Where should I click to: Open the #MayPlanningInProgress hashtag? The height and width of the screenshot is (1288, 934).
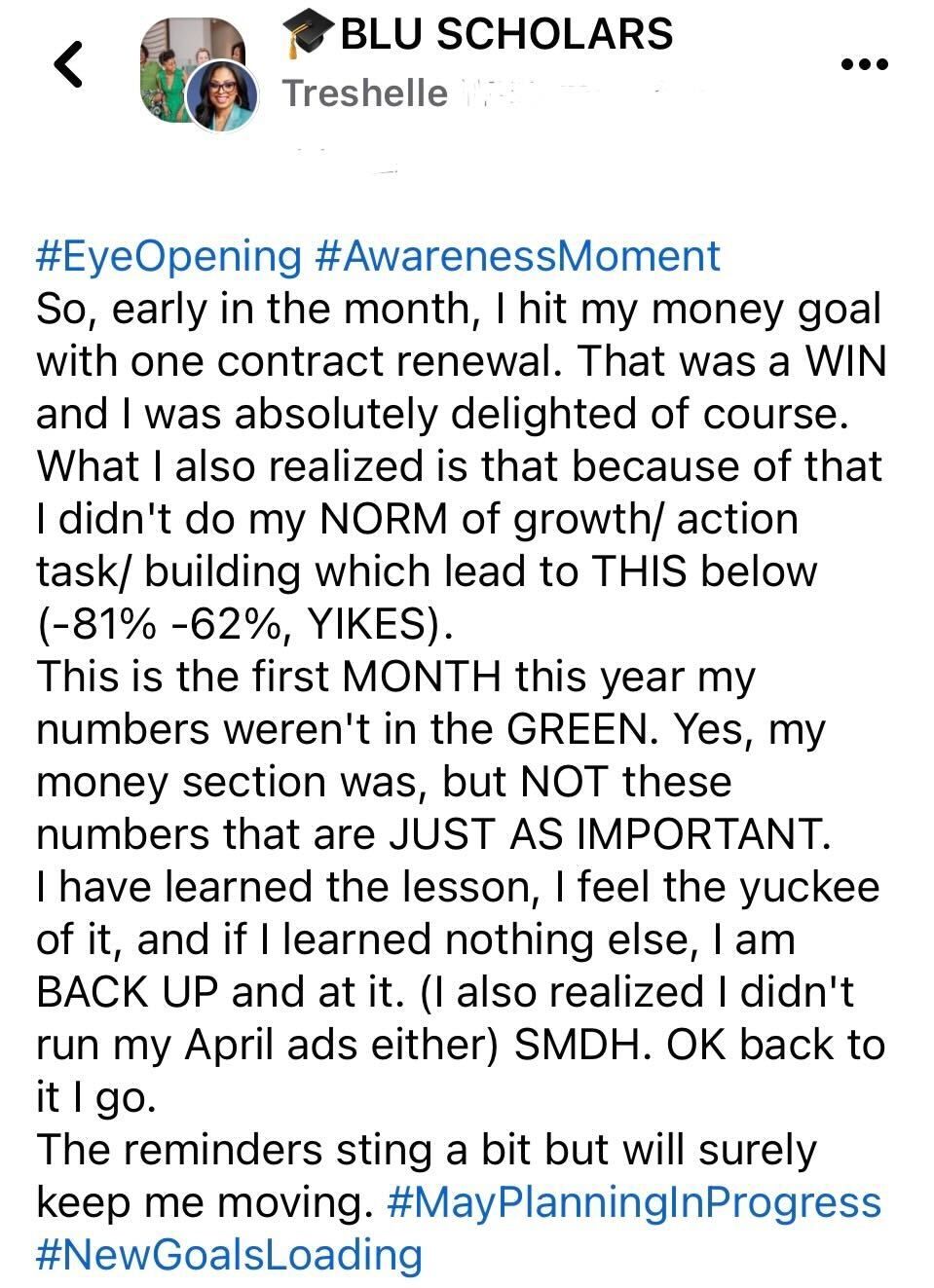point(633,1202)
